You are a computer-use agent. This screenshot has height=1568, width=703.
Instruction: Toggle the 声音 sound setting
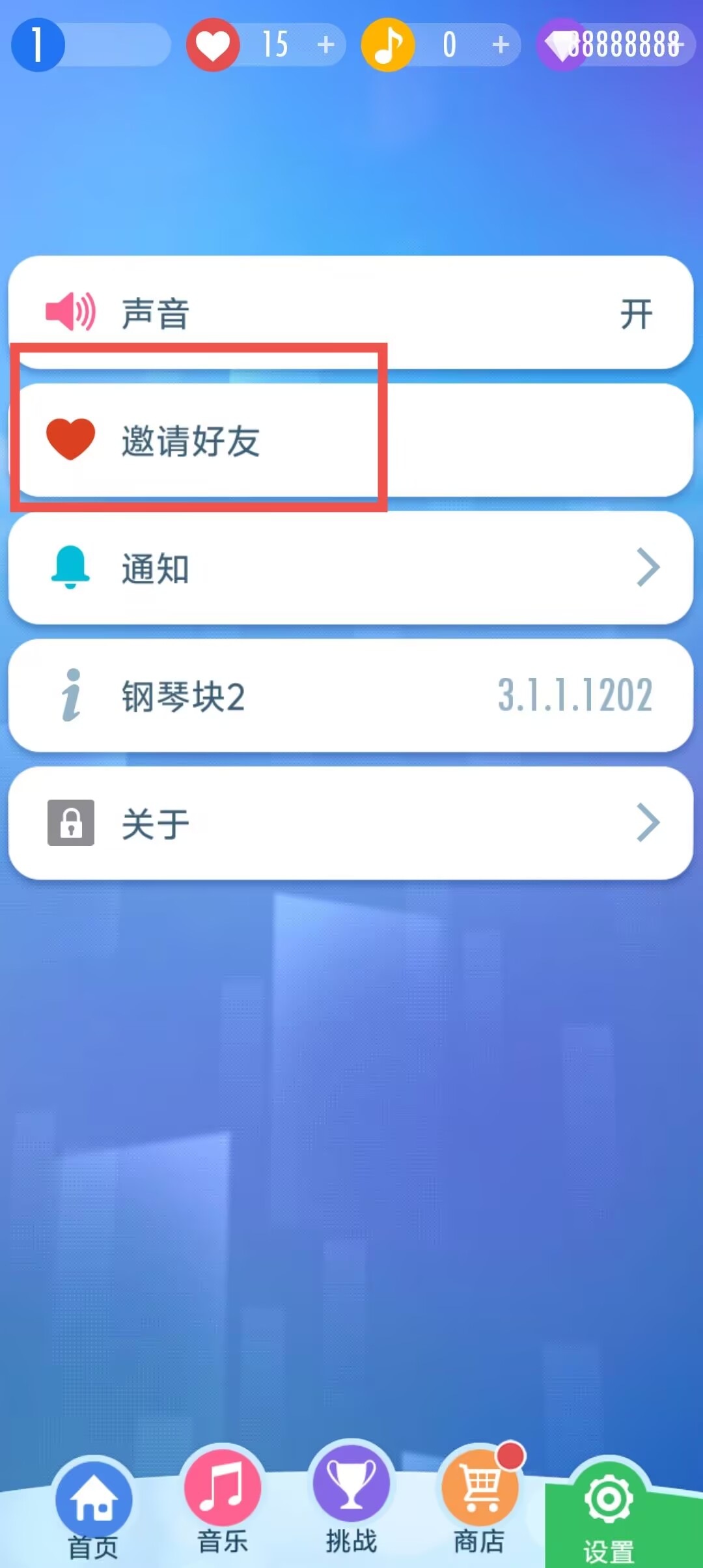tap(350, 314)
